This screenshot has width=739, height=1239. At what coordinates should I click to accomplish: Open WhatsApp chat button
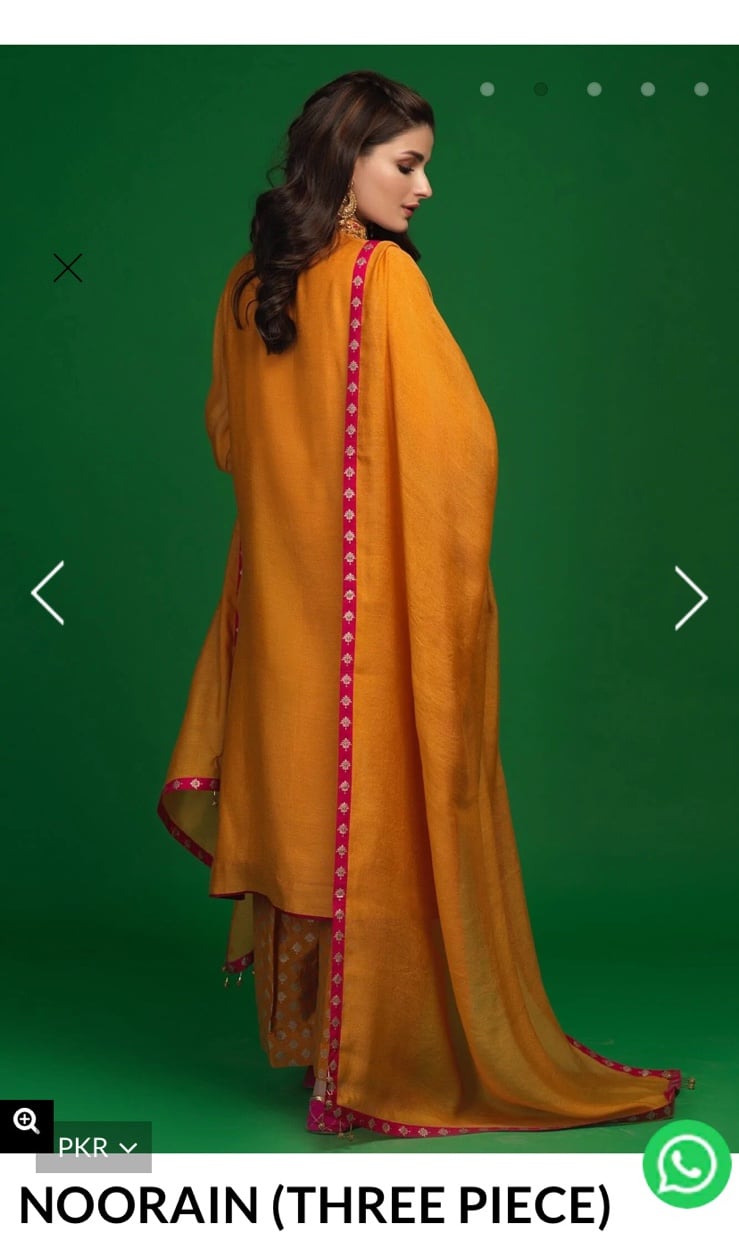click(687, 1164)
